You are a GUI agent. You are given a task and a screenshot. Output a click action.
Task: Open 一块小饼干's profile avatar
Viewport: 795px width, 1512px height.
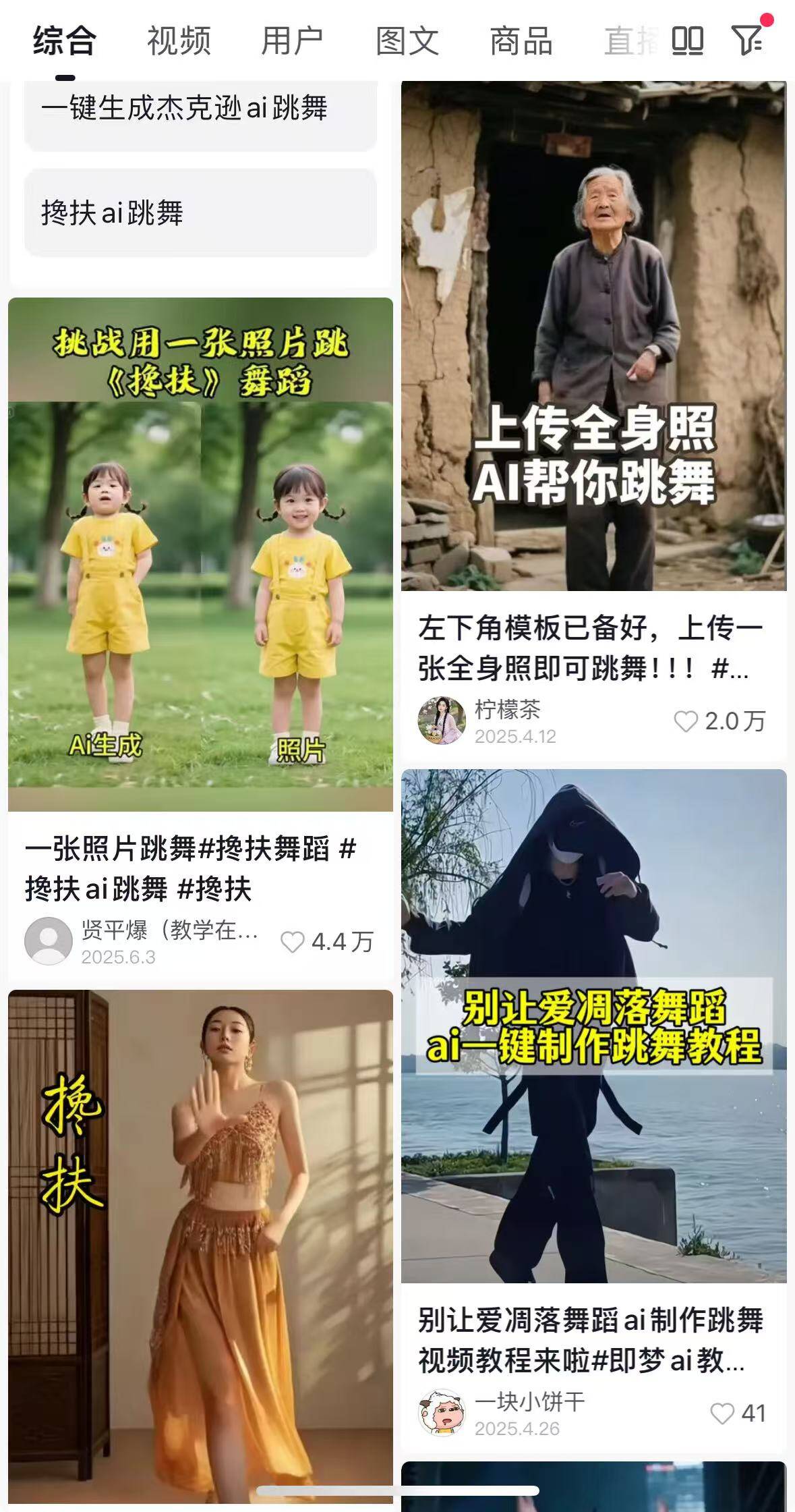pyautogui.click(x=442, y=1413)
